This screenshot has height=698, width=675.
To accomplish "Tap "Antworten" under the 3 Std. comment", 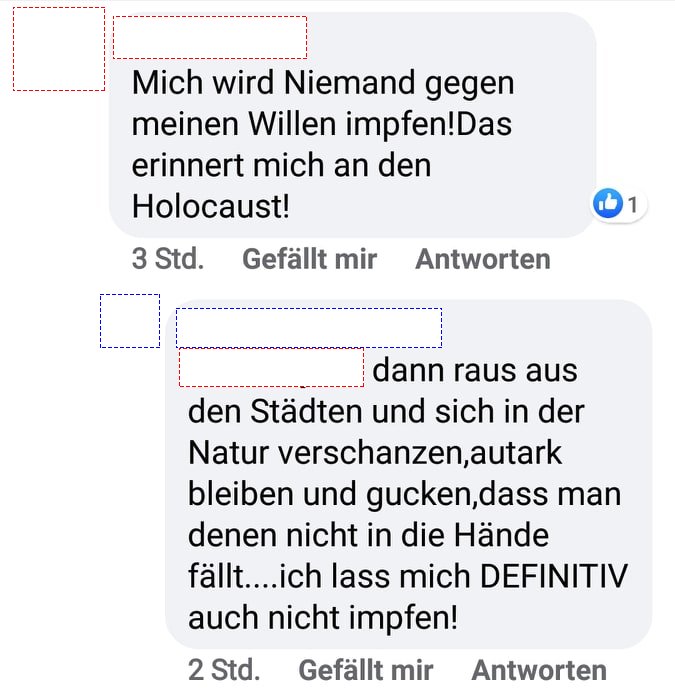I will tap(482, 259).
